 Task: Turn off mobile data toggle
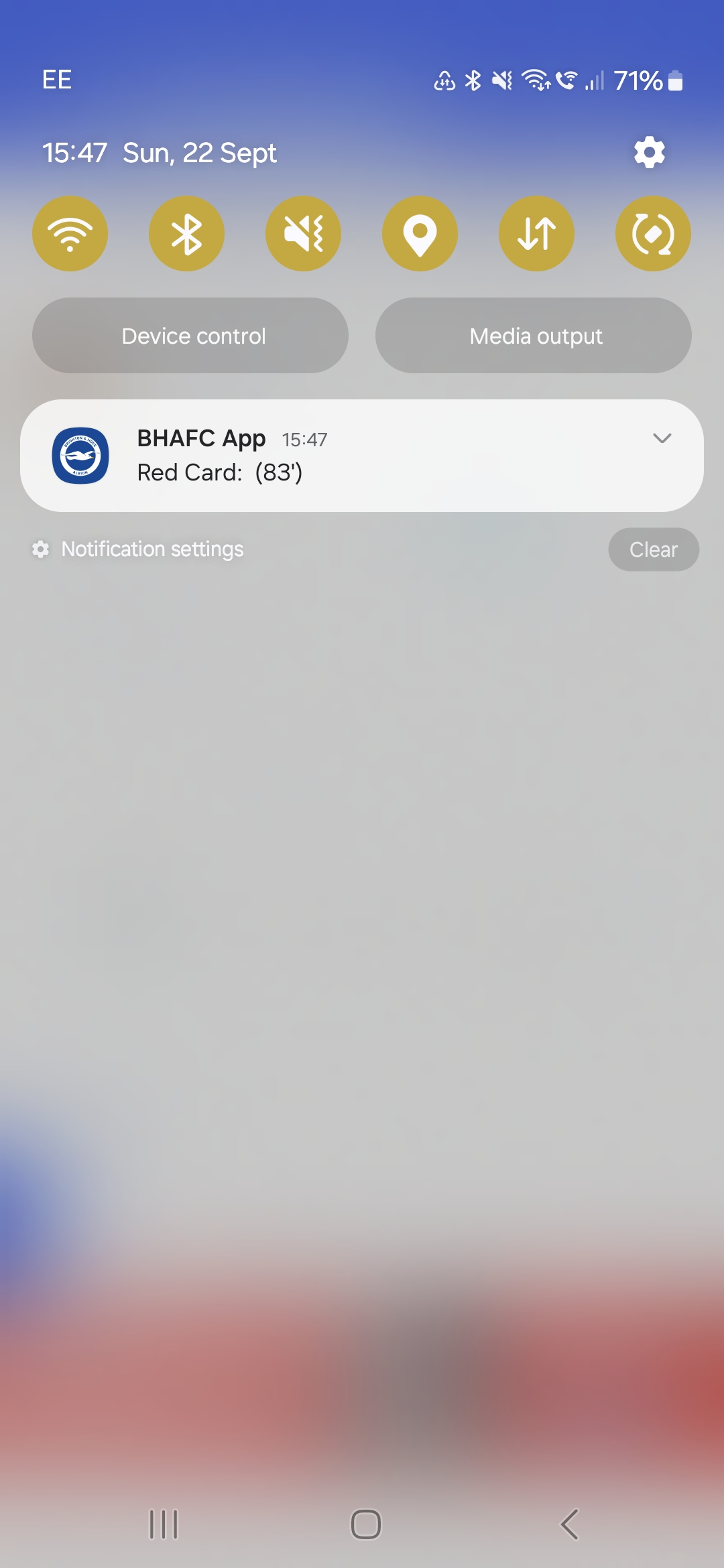[537, 234]
